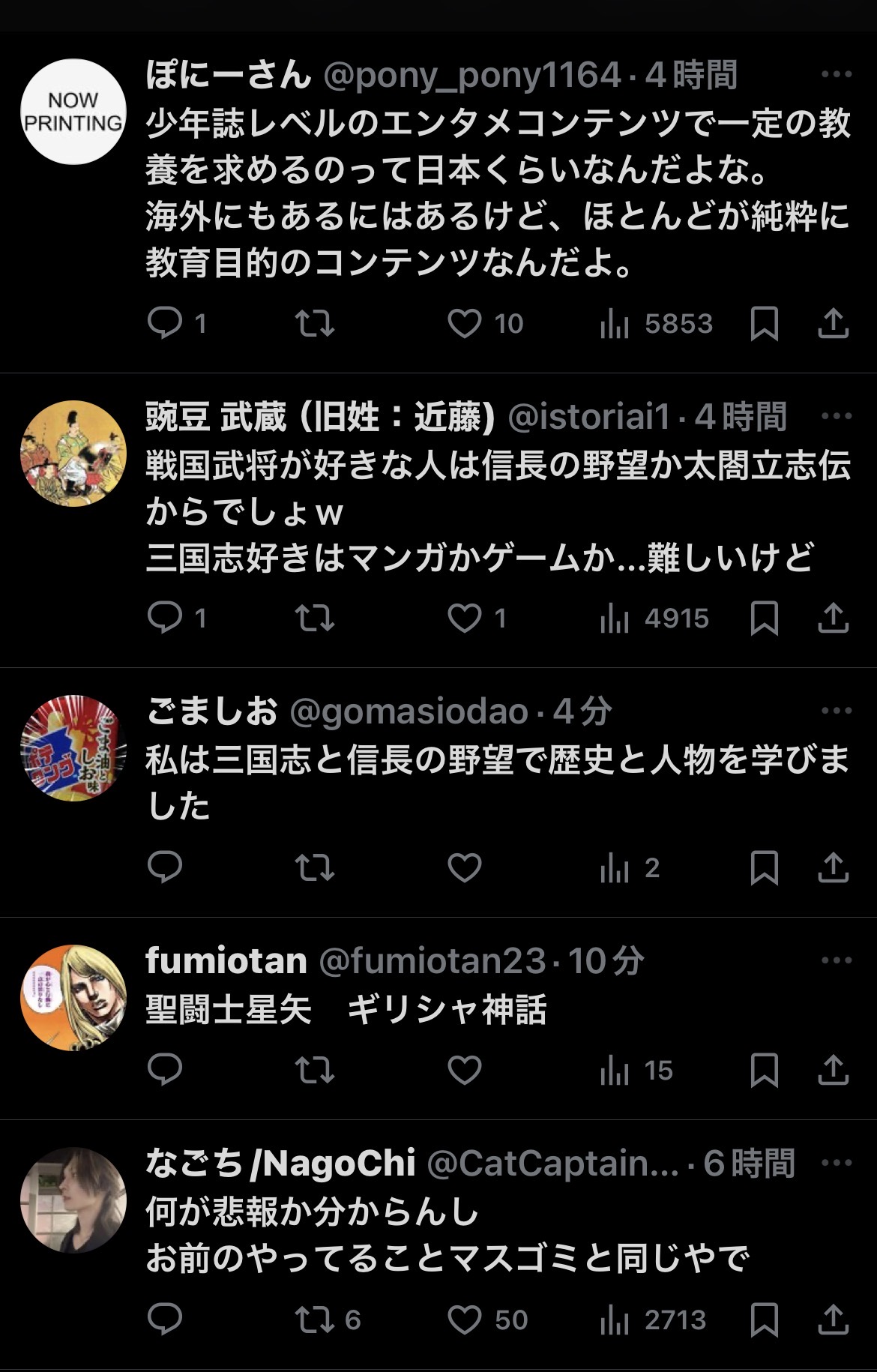Screen dimensions: 877x1372
Task: Open ごましお's profile avatar
Action: [x=73, y=748]
